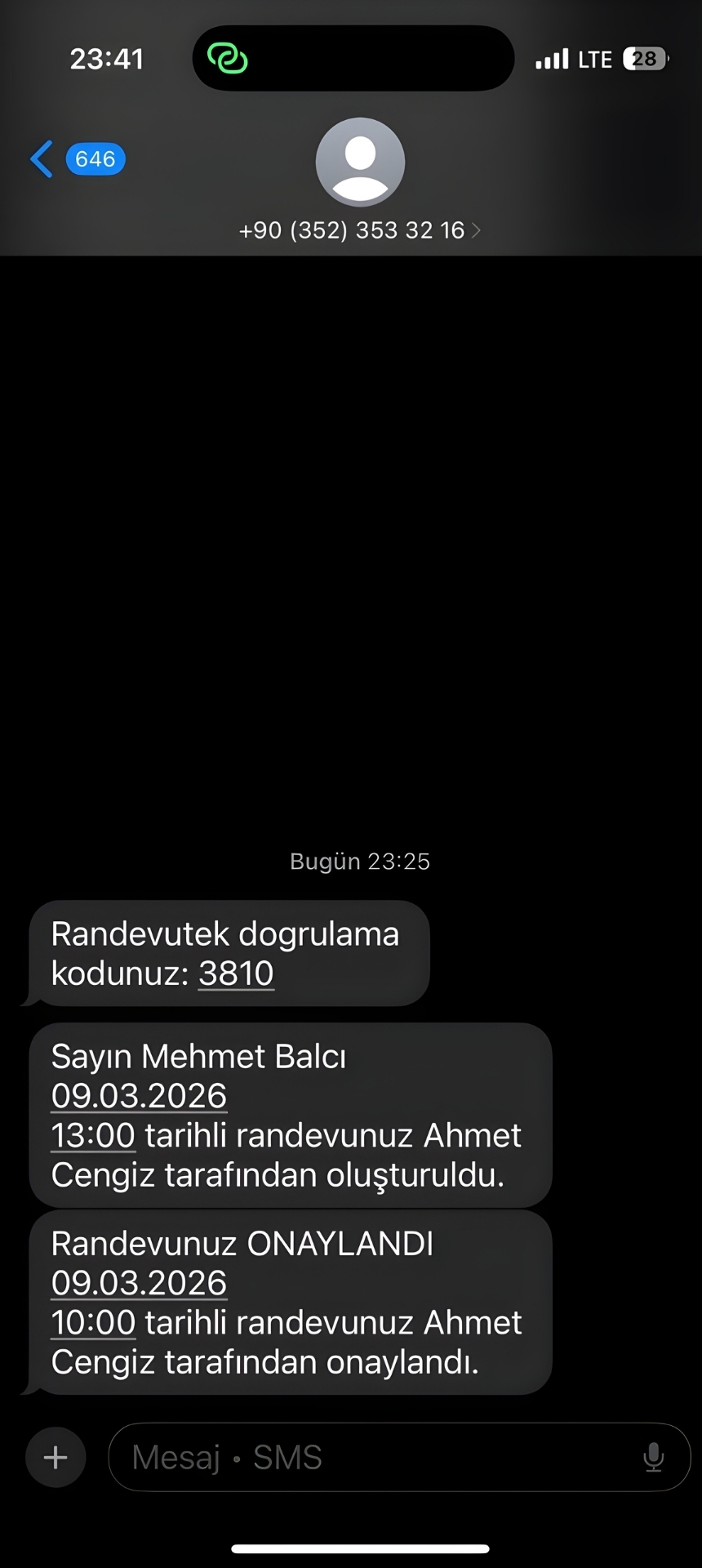Tap the green link icon in Dynamic Island
The height and width of the screenshot is (1568, 702).
(x=228, y=57)
